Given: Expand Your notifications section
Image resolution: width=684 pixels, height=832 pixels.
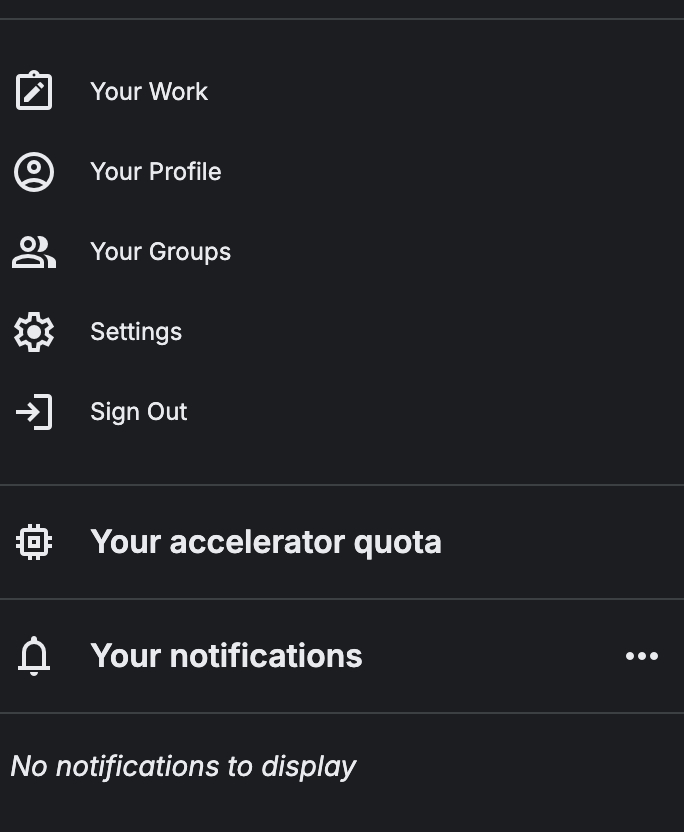Looking at the screenshot, I should [226, 656].
